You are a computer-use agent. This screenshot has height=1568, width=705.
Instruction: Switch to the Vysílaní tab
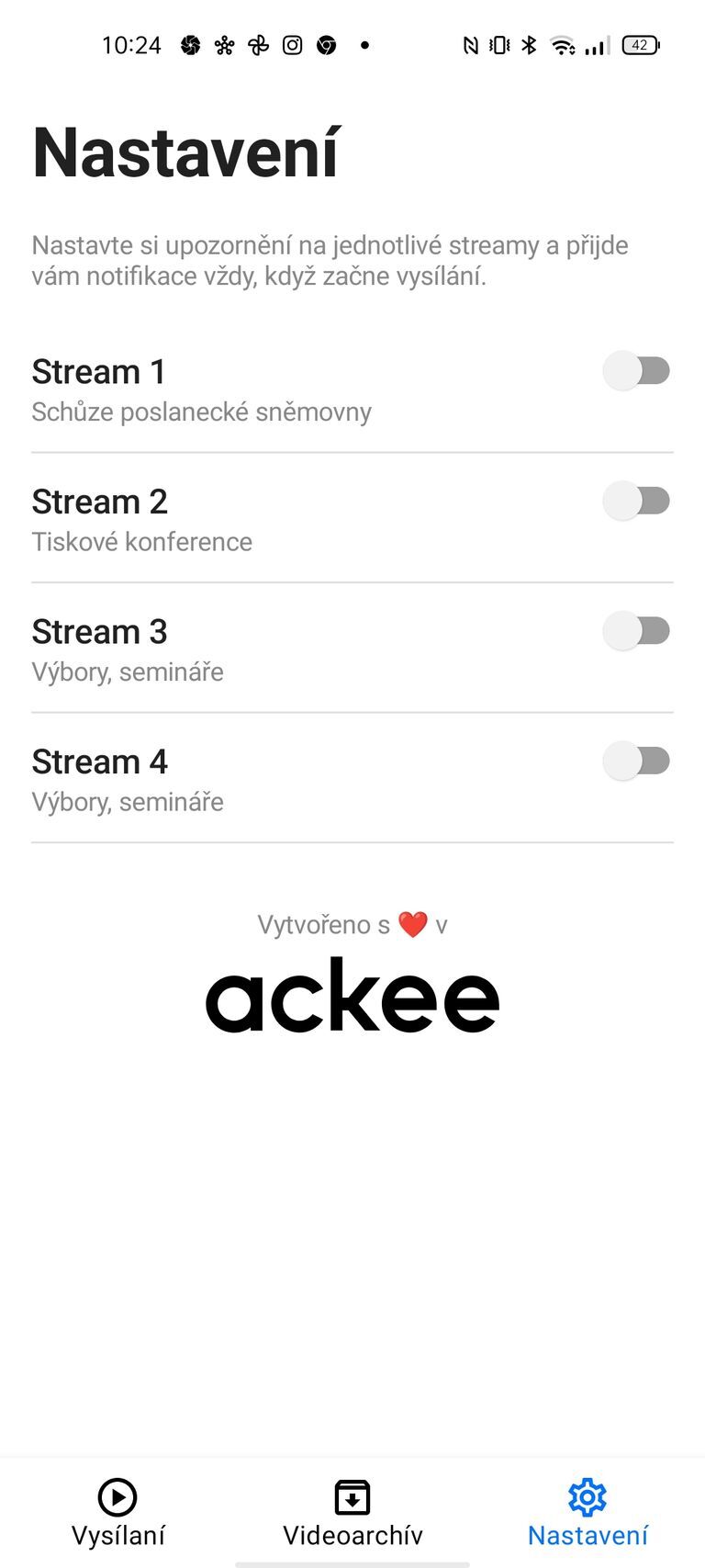[x=117, y=1513]
